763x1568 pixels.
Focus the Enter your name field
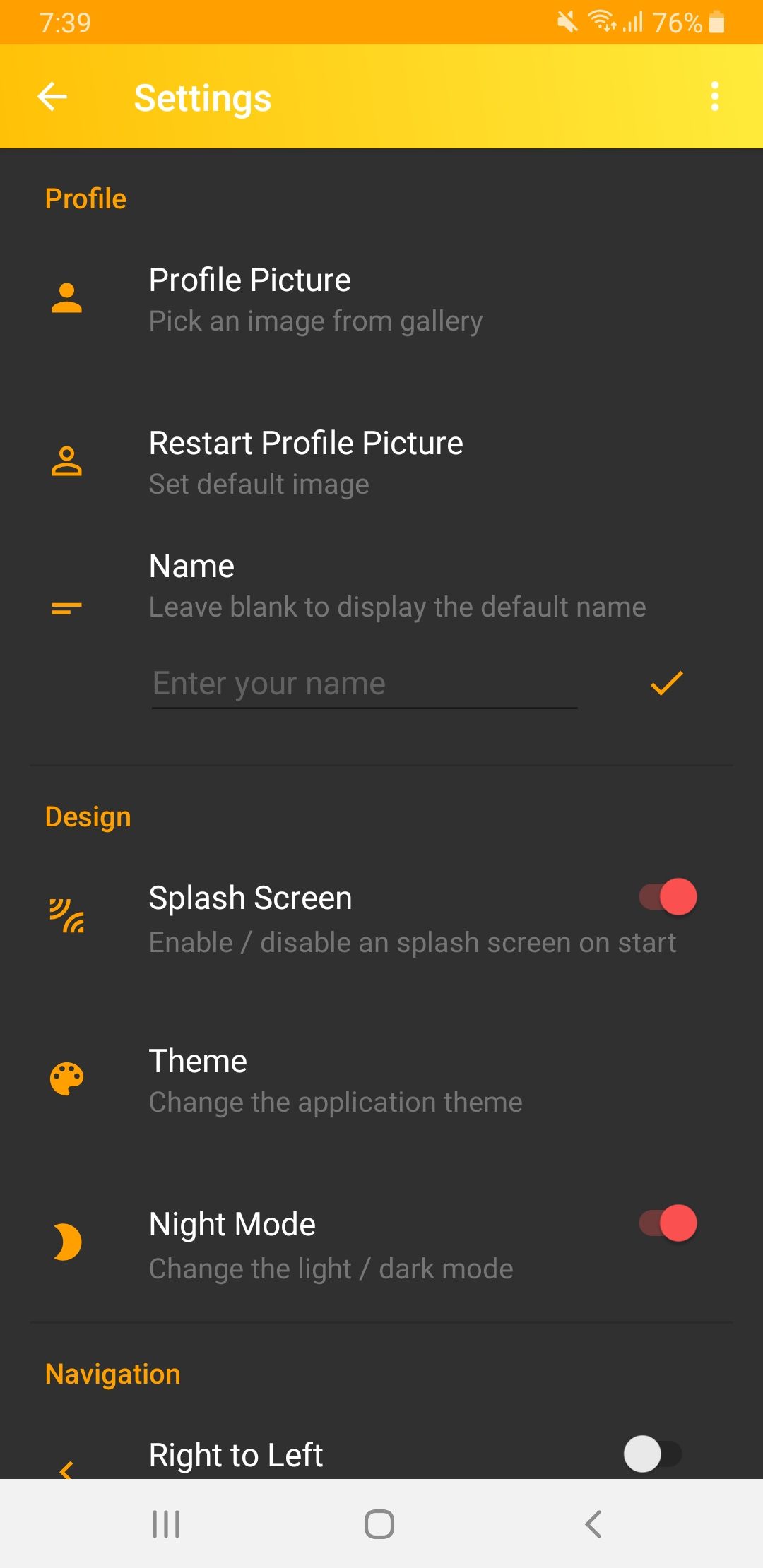[364, 684]
